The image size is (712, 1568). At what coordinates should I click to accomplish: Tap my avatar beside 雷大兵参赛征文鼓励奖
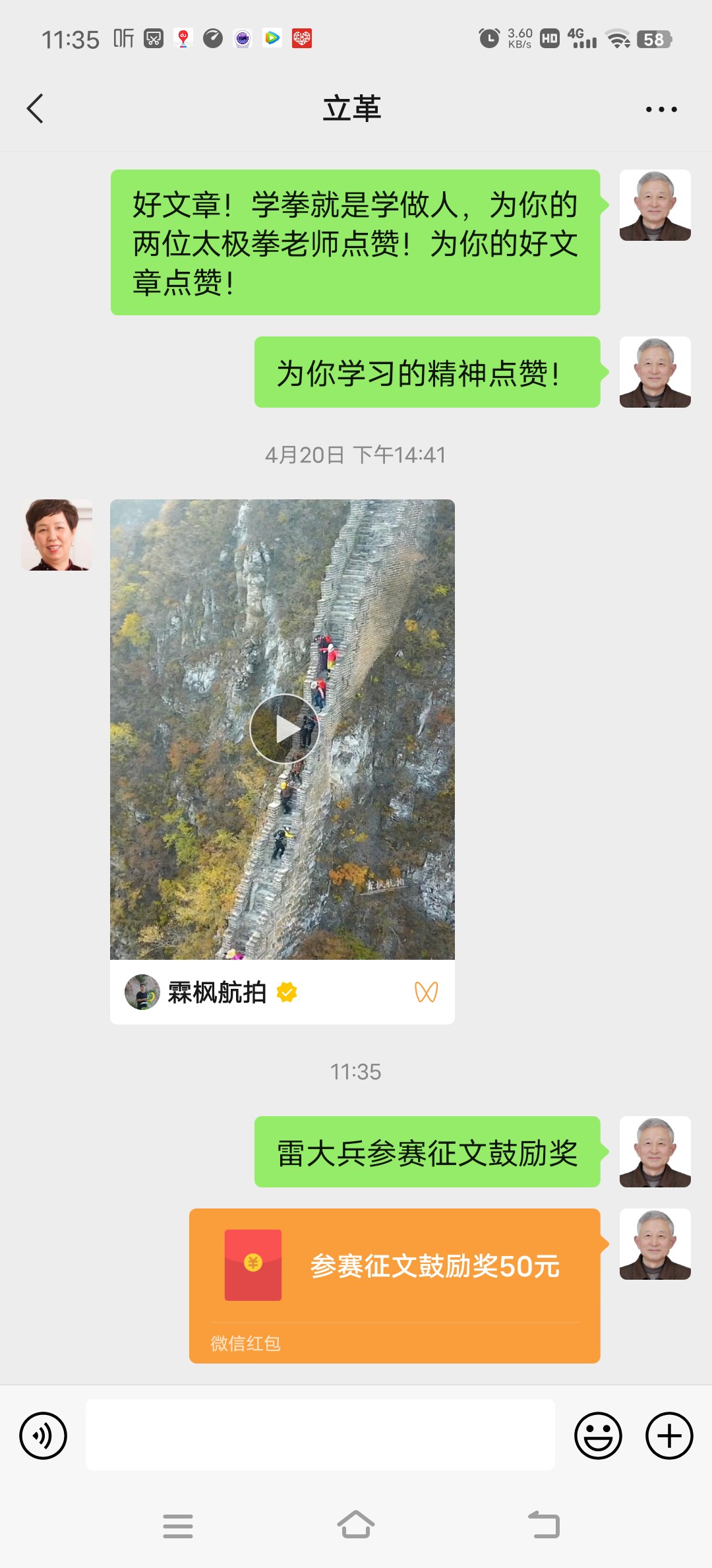click(655, 1152)
